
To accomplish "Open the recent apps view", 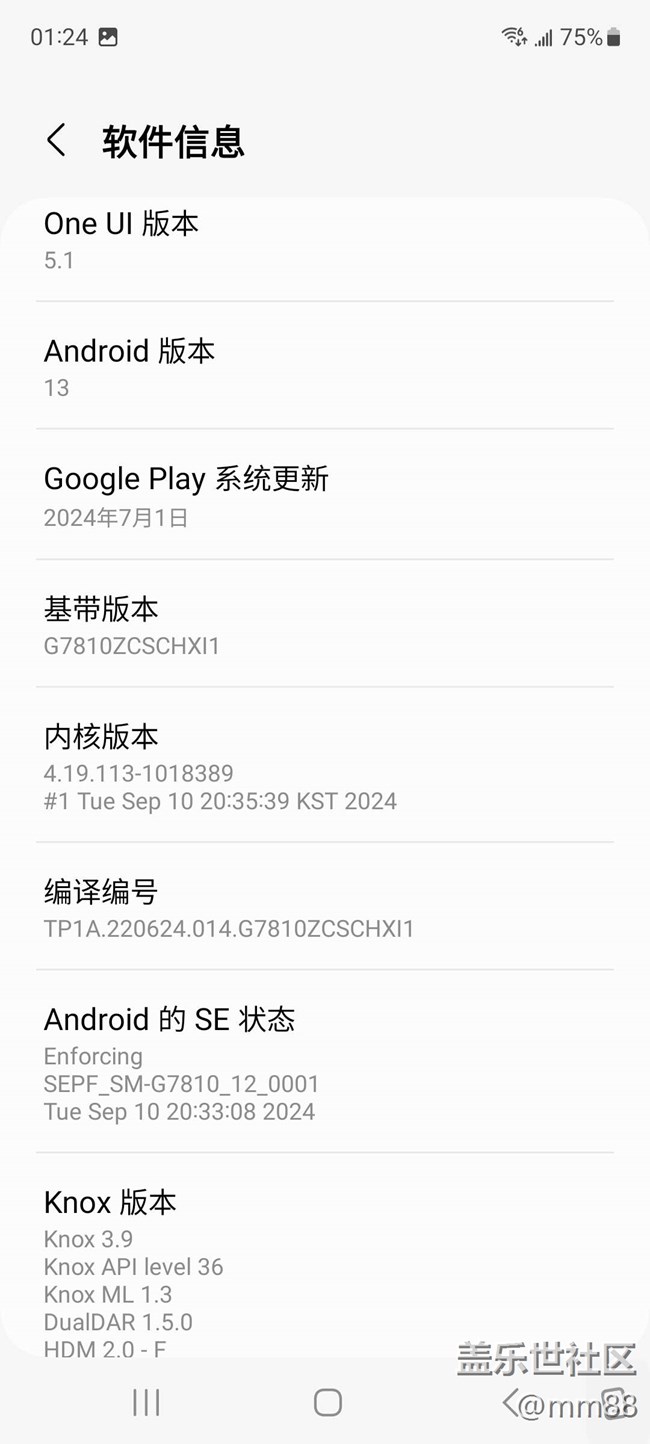I will click(146, 1402).
